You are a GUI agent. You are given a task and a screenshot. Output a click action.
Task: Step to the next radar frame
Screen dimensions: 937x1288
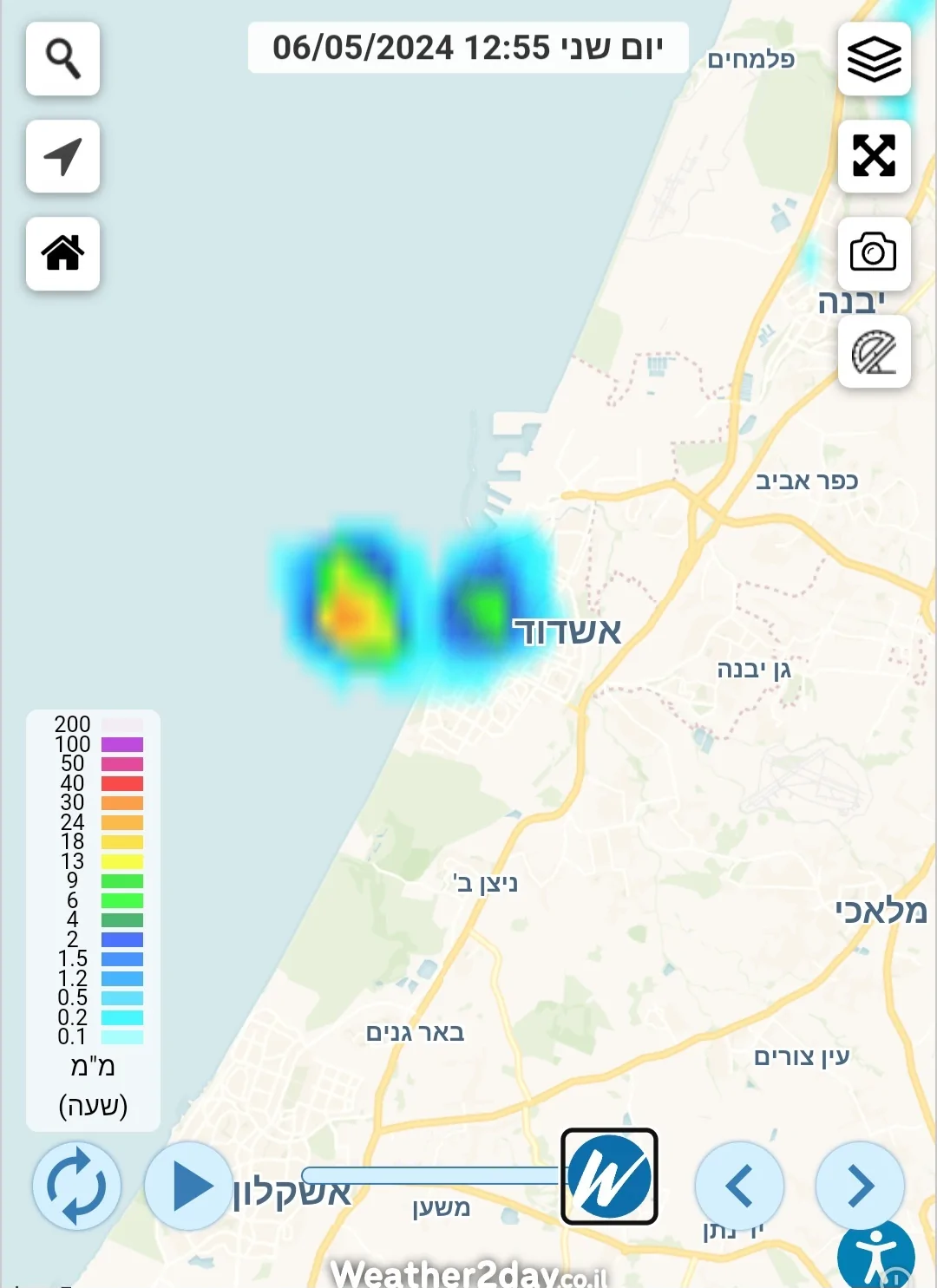pos(860,1186)
